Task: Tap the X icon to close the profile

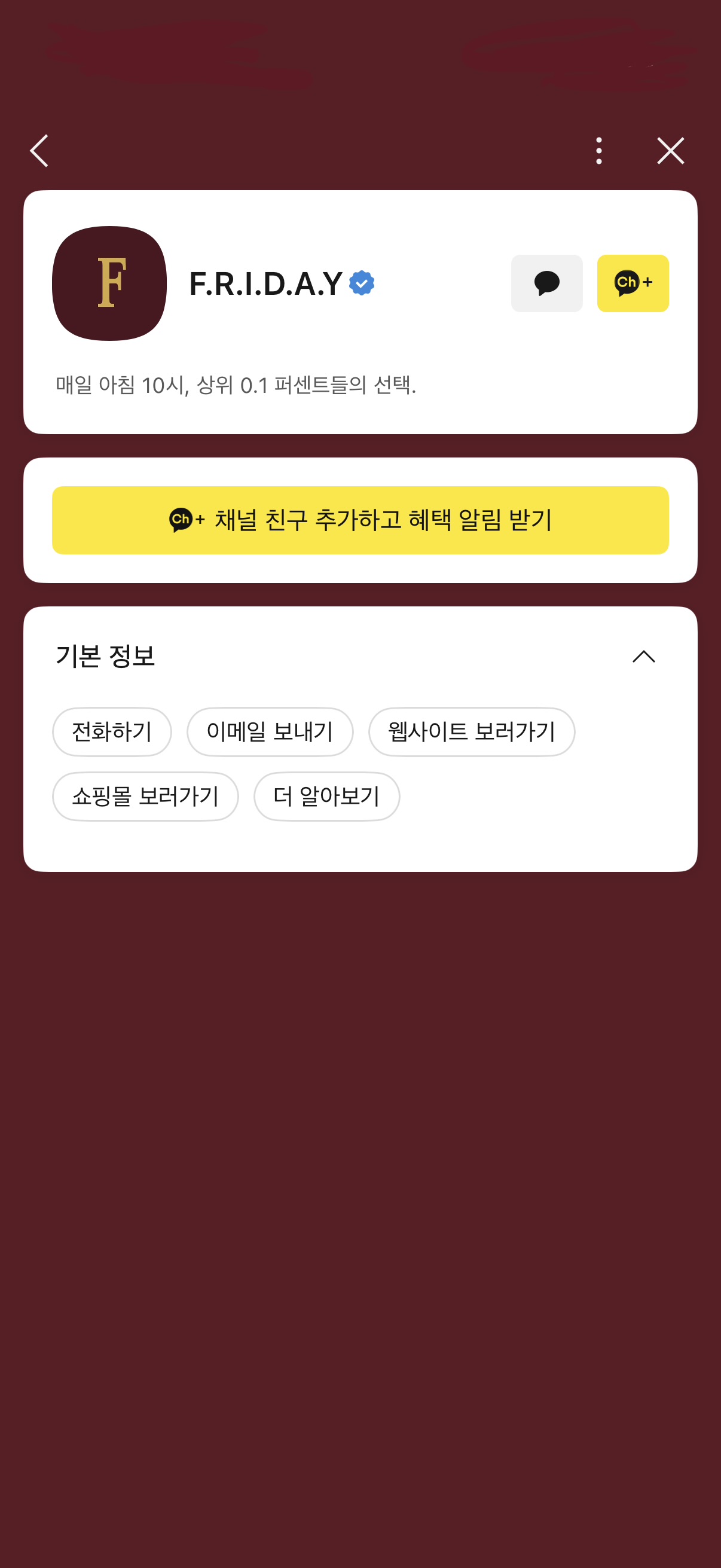Action: [x=670, y=151]
